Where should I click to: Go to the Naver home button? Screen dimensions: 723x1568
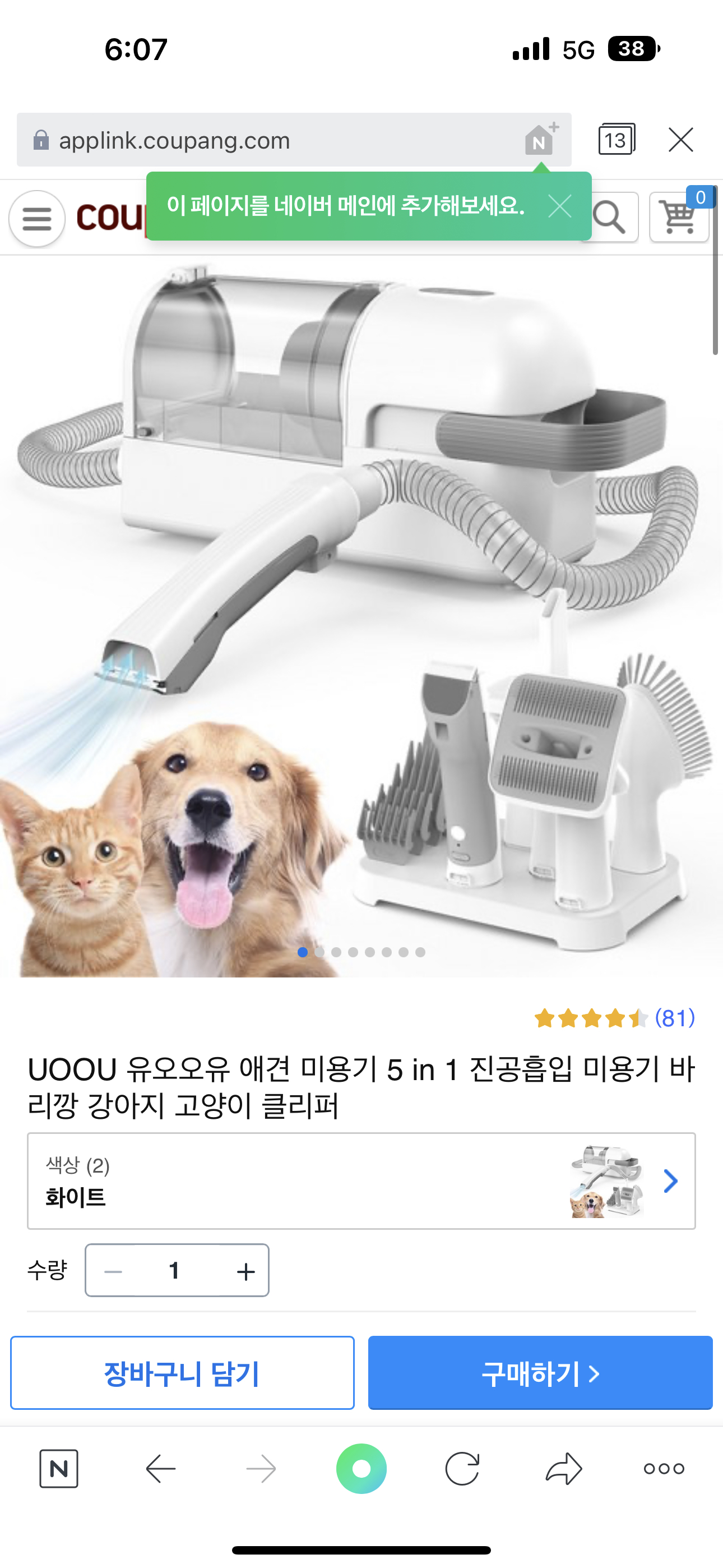[x=59, y=1469]
